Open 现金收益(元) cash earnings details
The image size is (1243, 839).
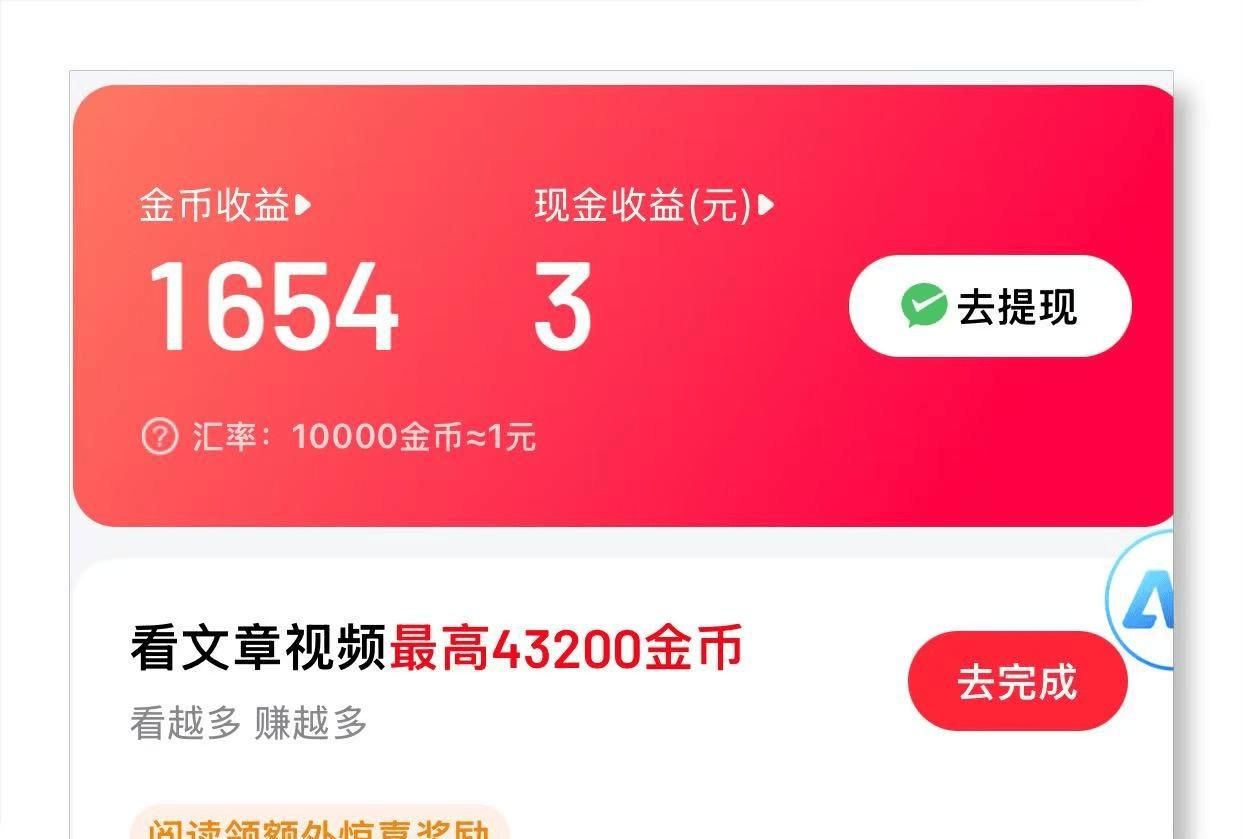[x=653, y=206]
